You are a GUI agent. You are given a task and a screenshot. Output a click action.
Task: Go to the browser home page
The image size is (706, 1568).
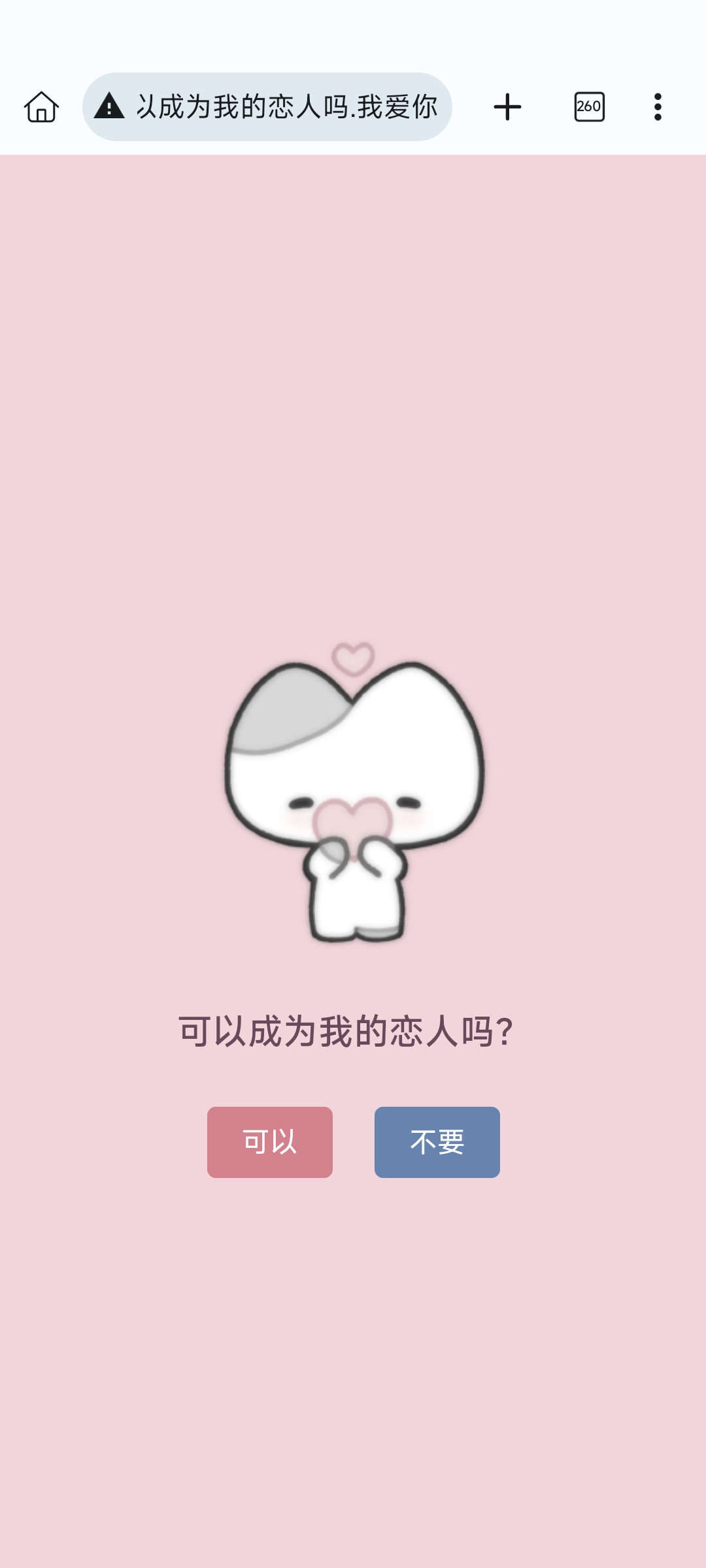42,107
